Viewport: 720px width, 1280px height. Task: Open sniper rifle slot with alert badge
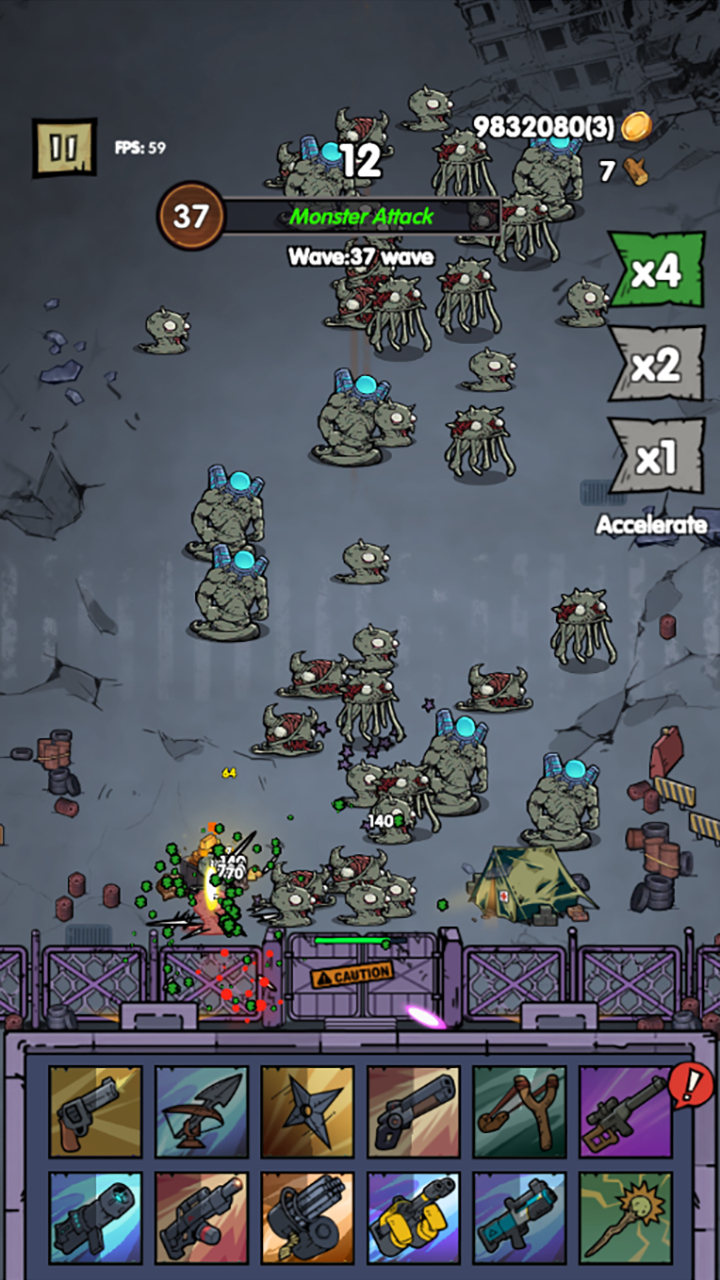point(625,1111)
